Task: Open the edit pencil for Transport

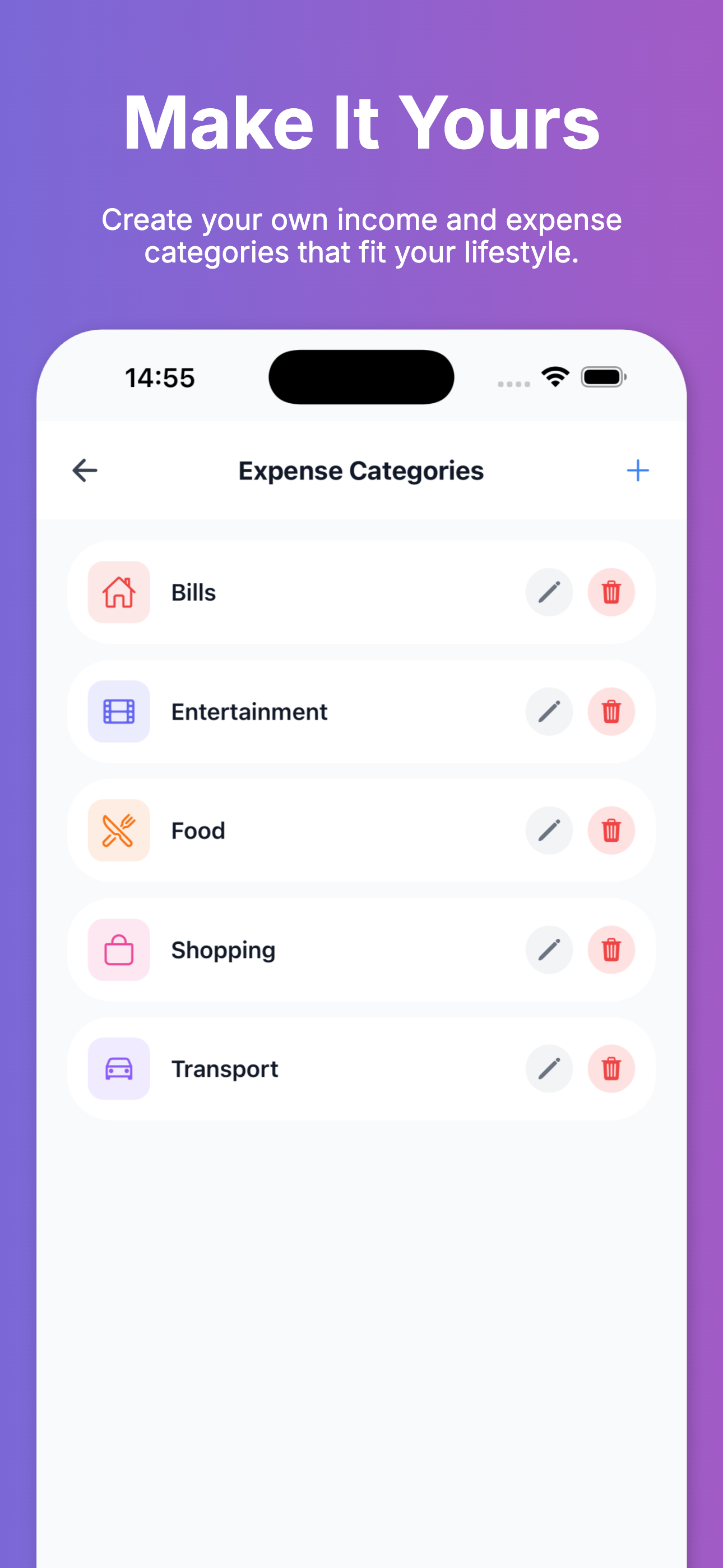Action: pos(549,1069)
